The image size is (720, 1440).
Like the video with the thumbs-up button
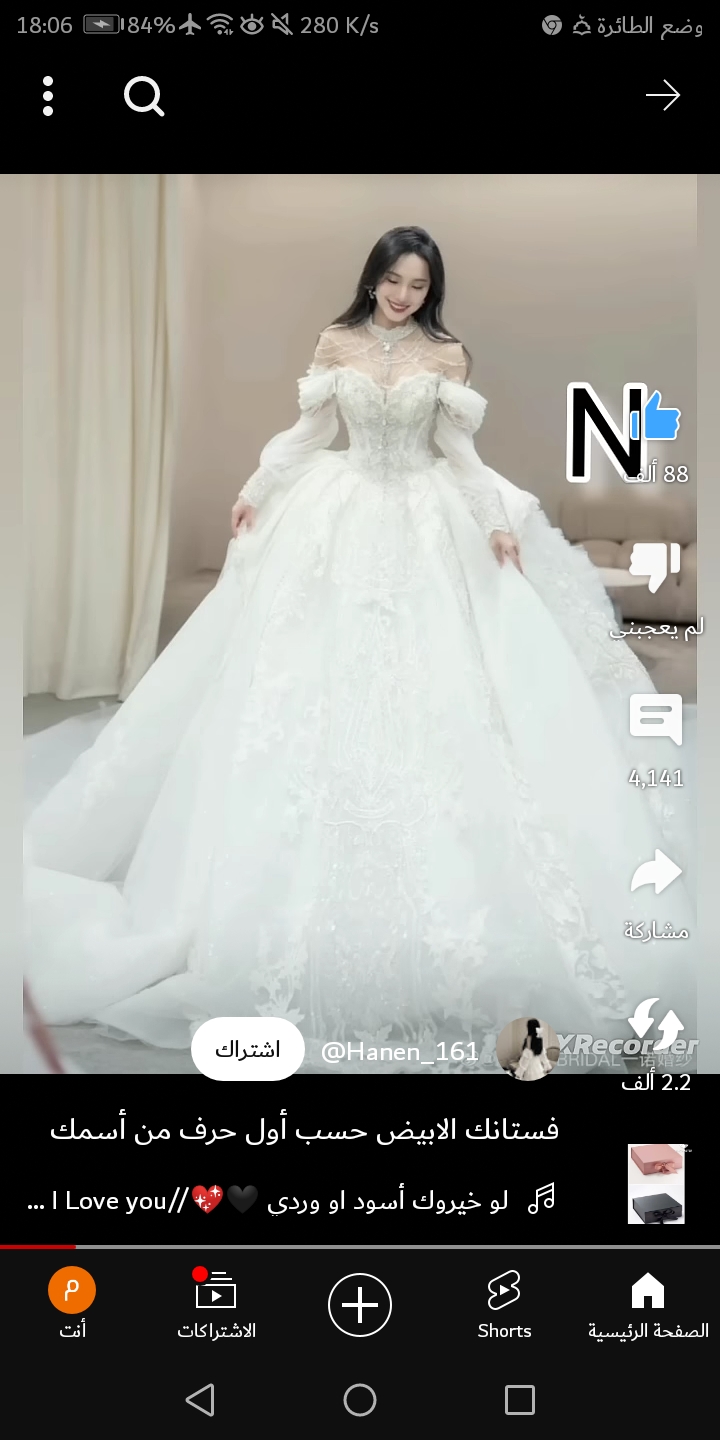(655, 424)
